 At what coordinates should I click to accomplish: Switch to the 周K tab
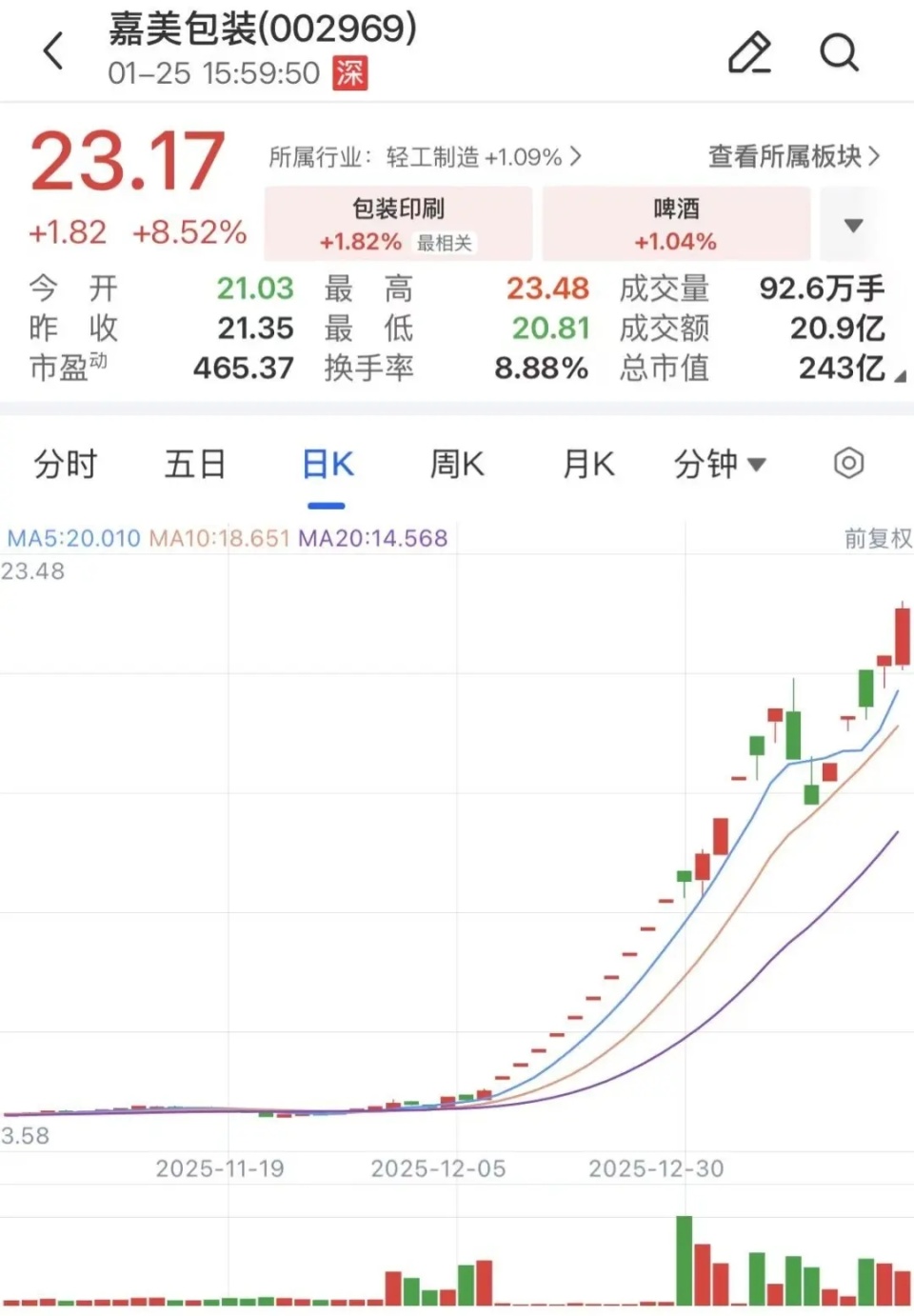[x=454, y=465]
